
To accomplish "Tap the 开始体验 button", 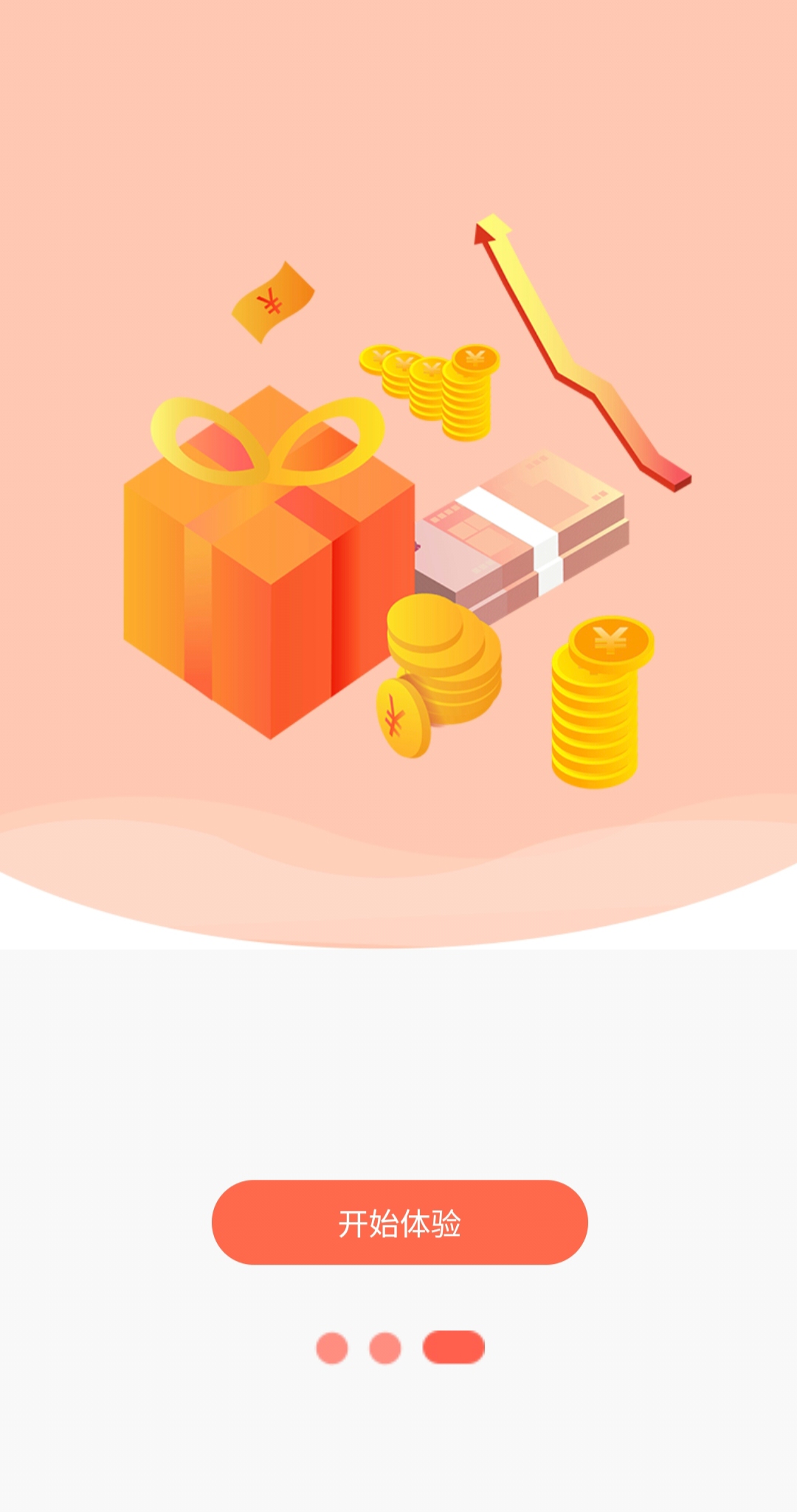I will (x=399, y=1222).
